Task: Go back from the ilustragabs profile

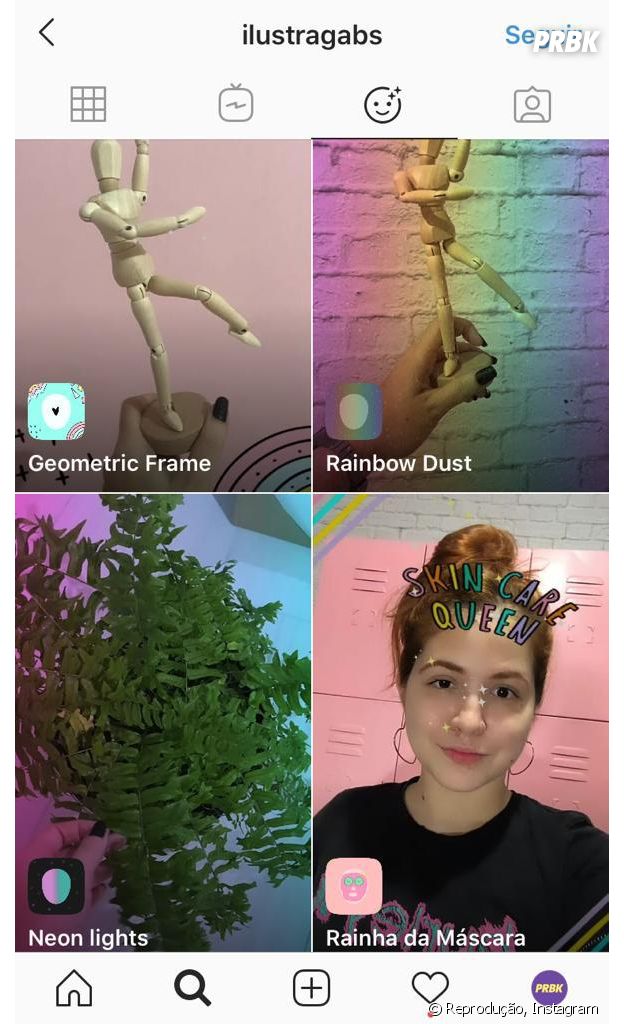Action: click(46, 33)
